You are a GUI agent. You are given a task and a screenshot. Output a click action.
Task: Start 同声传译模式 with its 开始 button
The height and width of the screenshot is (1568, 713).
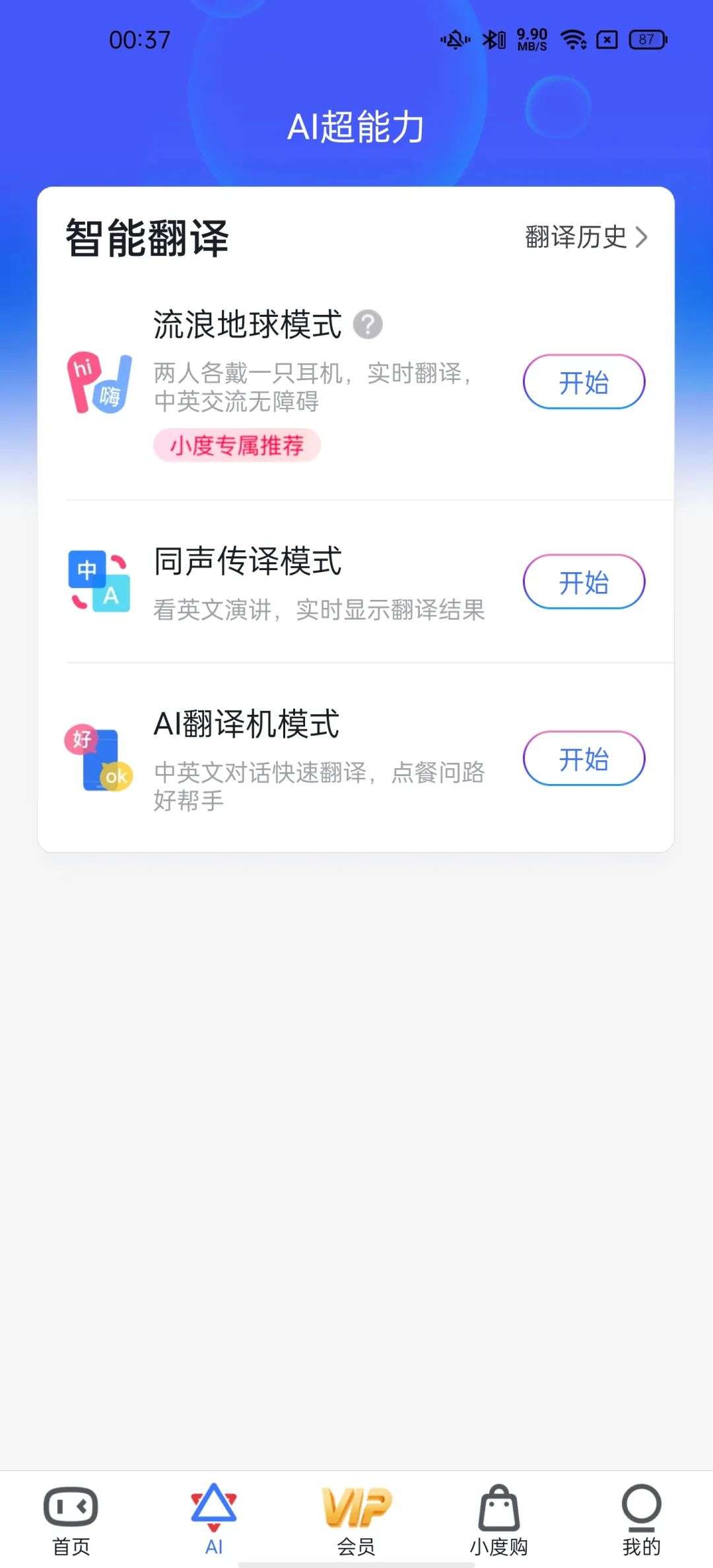click(584, 581)
